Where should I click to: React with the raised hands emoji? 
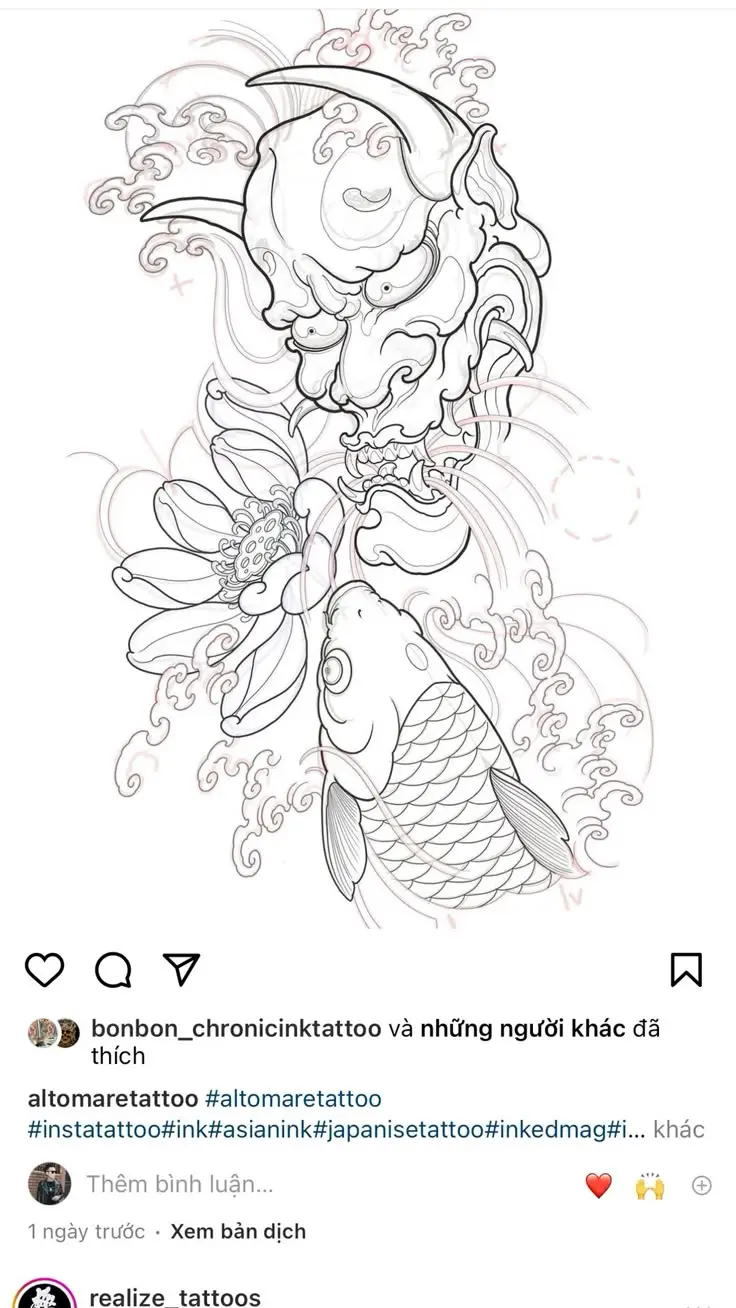click(650, 1186)
